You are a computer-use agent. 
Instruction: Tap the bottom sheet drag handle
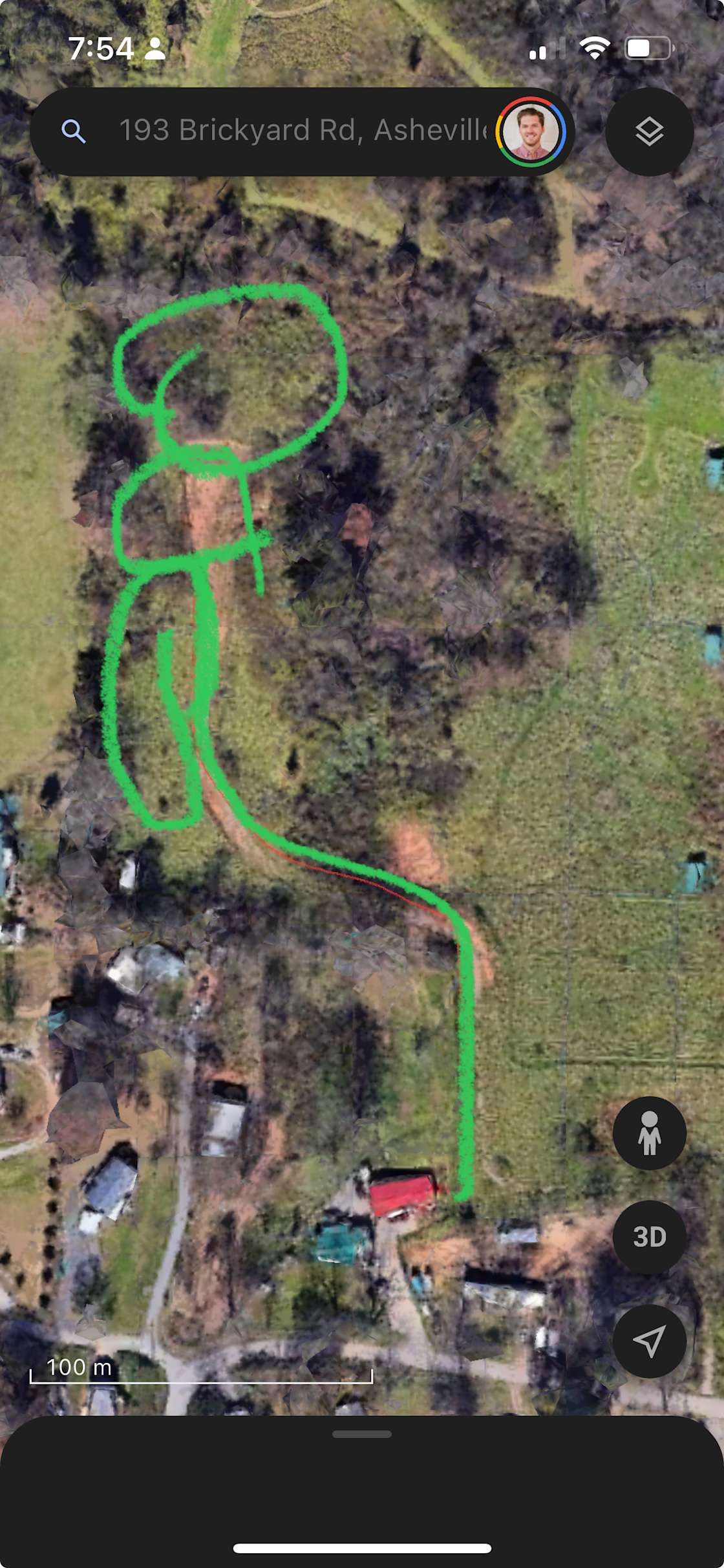pyautogui.click(x=362, y=1433)
